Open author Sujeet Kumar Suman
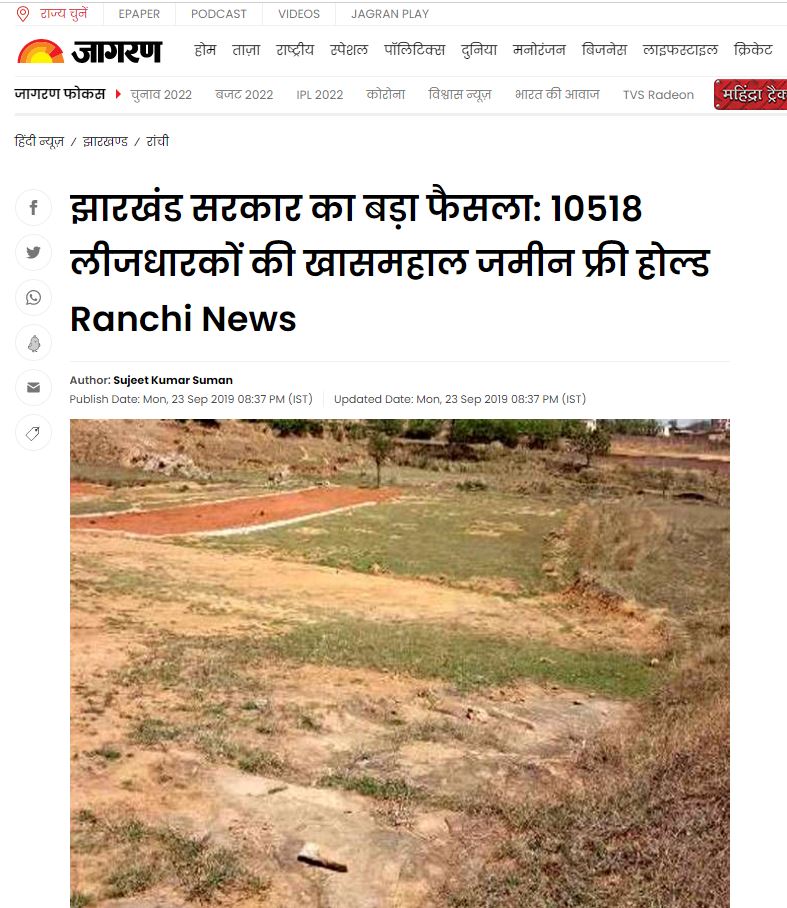Image resolution: width=787 pixels, height=908 pixels. point(172,380)
